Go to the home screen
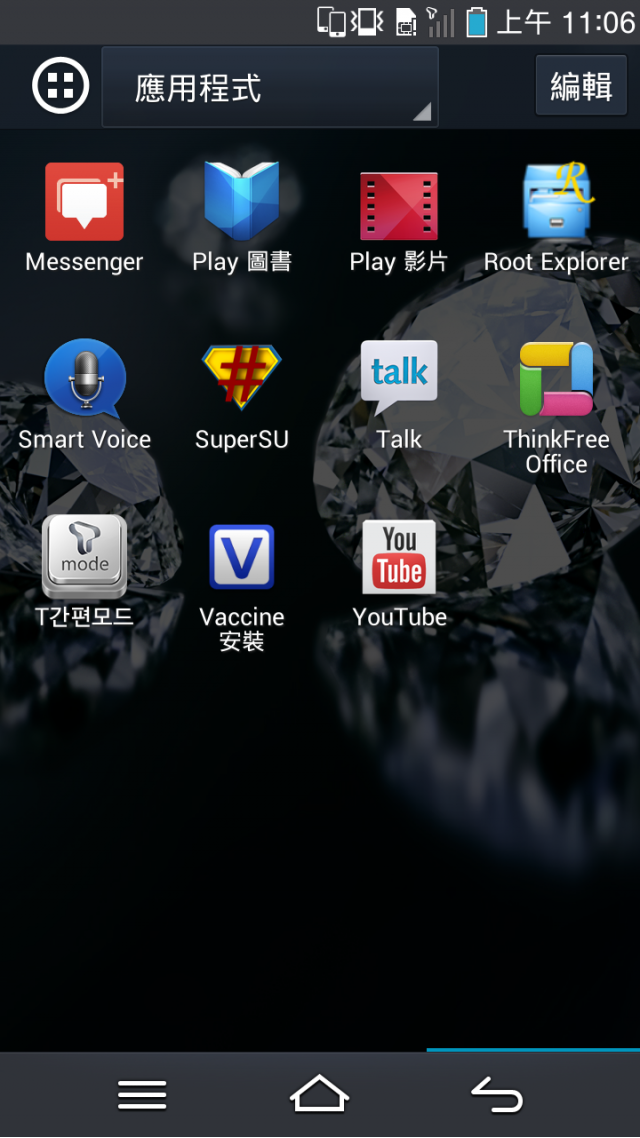The height and width of the screenshot is (1138, 640). (x=319, y=1096)
